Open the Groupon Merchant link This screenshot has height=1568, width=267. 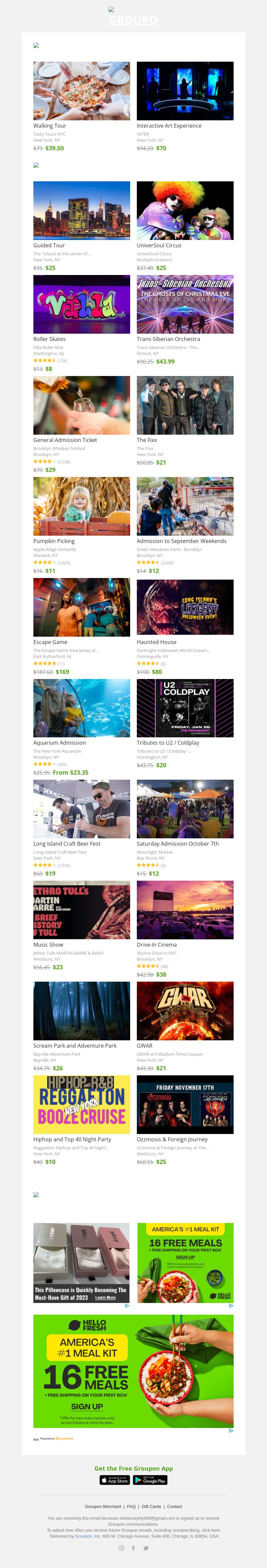pos(103,1507)
